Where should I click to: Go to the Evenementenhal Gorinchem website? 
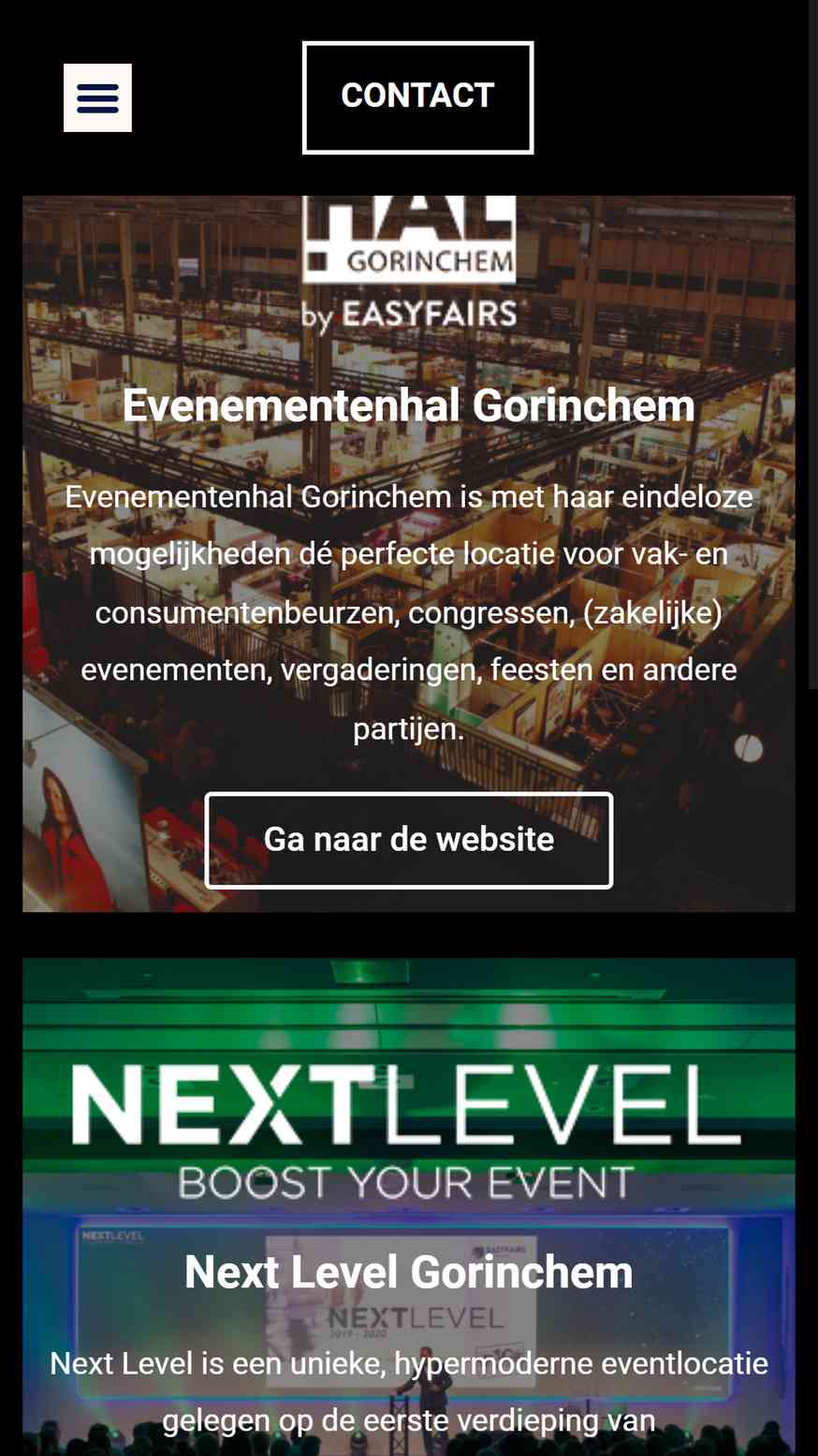pos(409,840)
